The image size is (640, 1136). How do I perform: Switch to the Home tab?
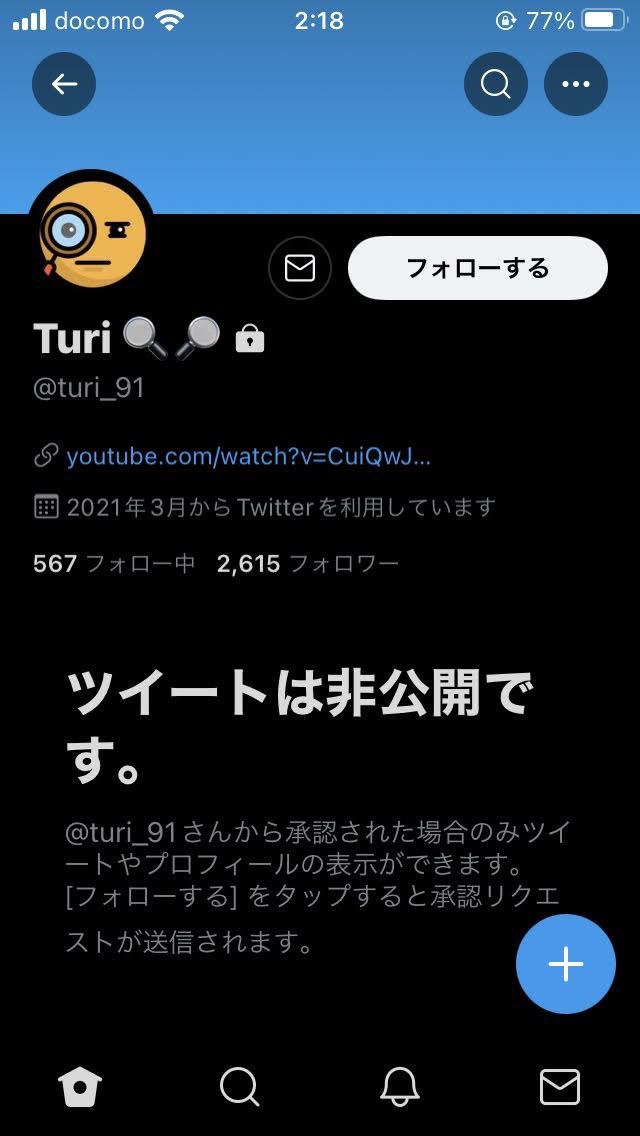80,1086
